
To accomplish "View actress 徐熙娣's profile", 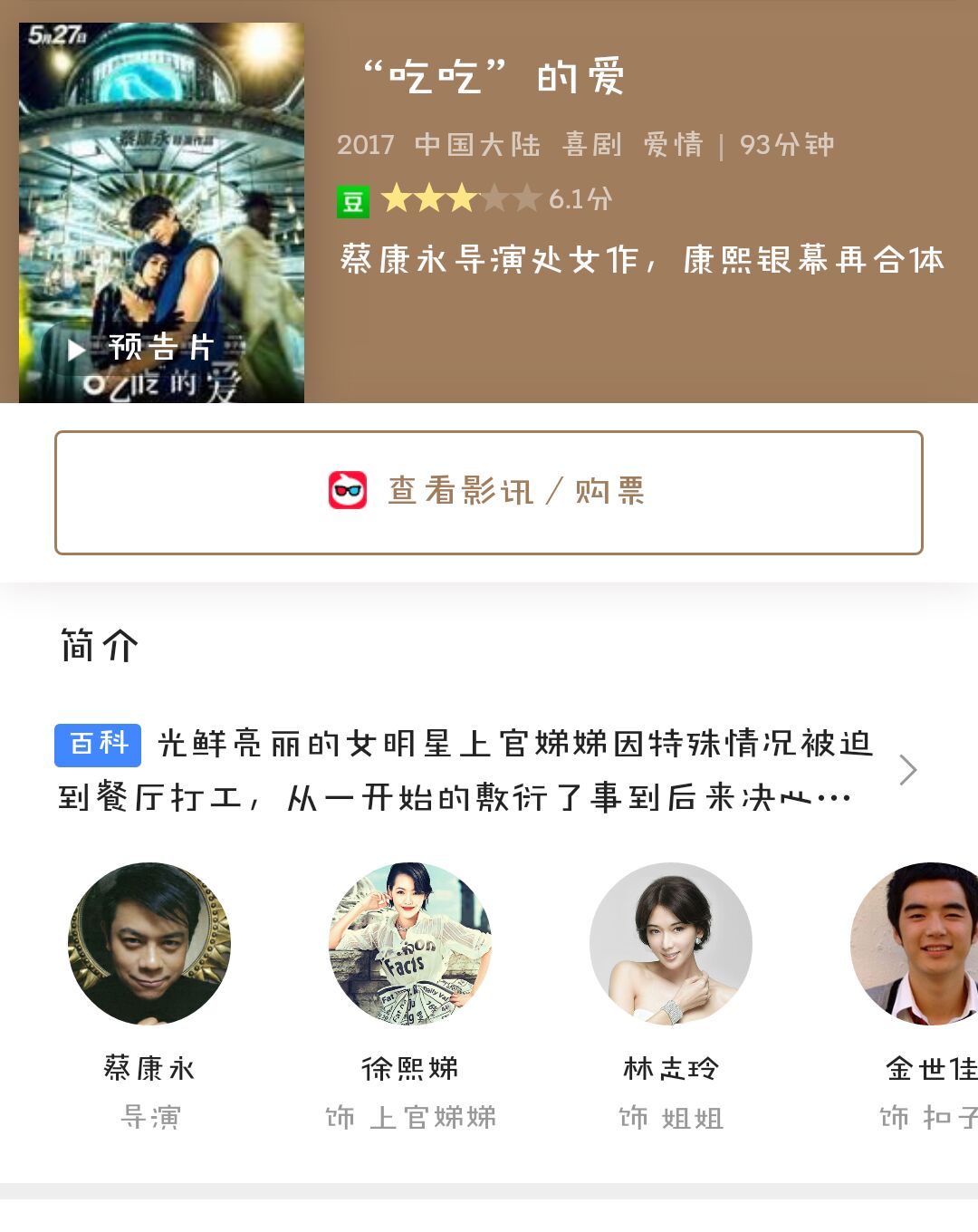I will click(x=409, y=944).
